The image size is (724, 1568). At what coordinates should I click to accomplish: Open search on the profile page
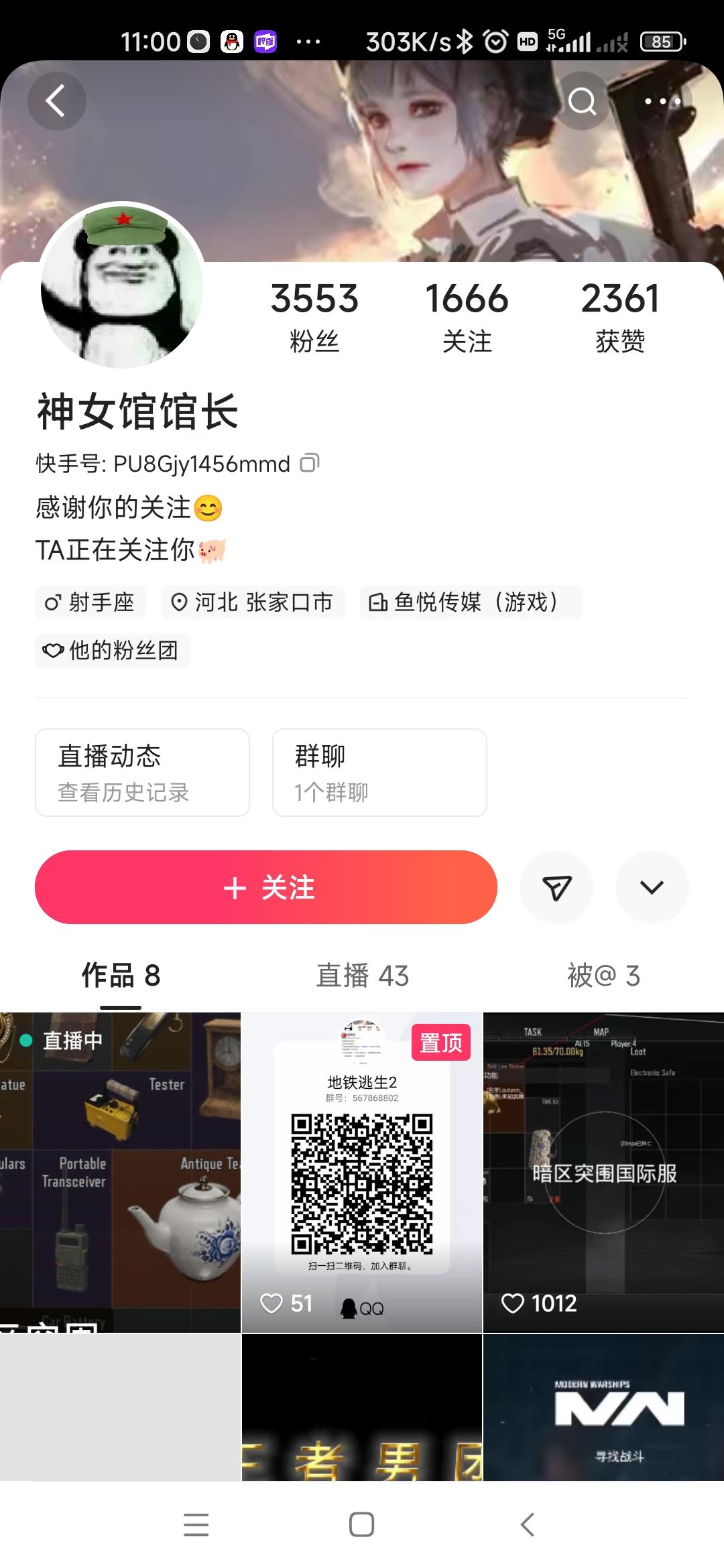click(583, 101)
